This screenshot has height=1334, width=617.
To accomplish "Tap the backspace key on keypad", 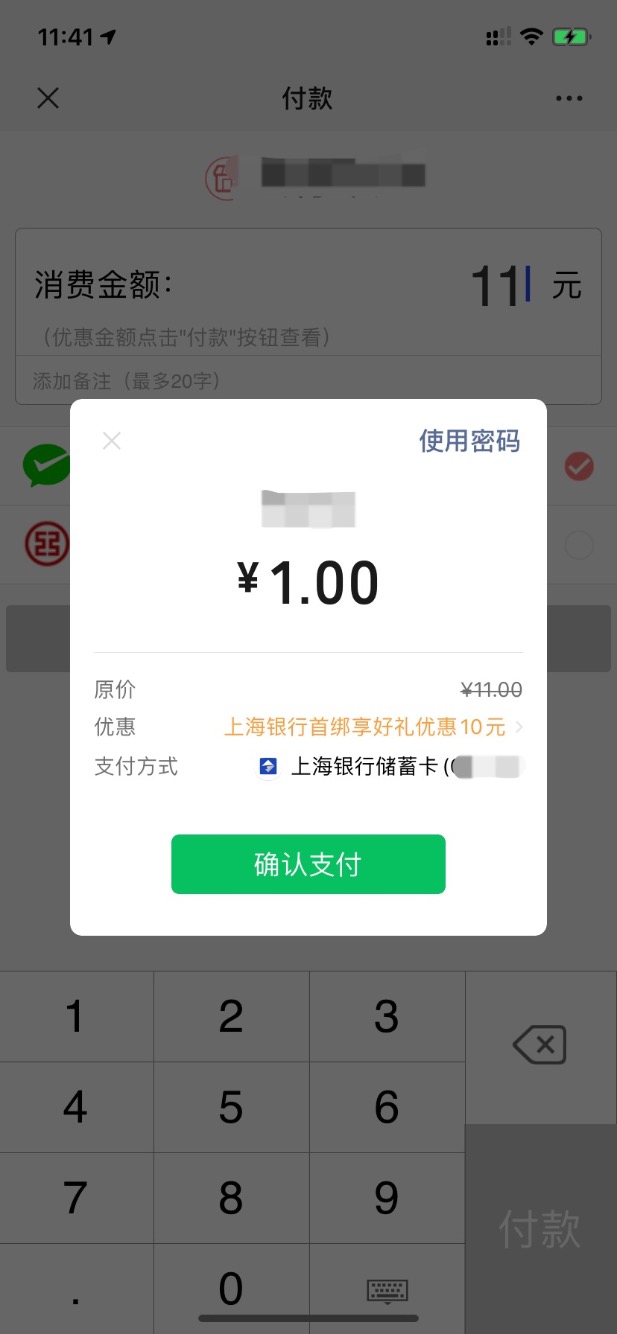I will pyautogui.click(x=540, y=1046).
